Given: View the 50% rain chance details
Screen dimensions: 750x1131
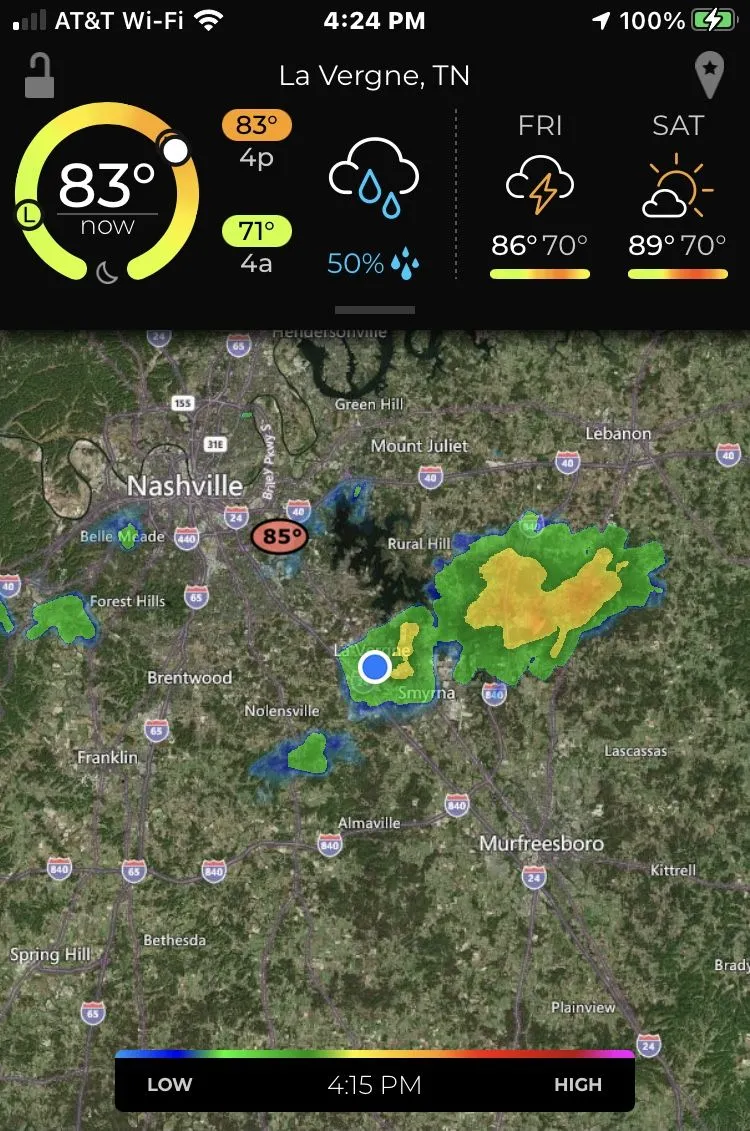Looking at the screenshot, I should coord(374,207).
